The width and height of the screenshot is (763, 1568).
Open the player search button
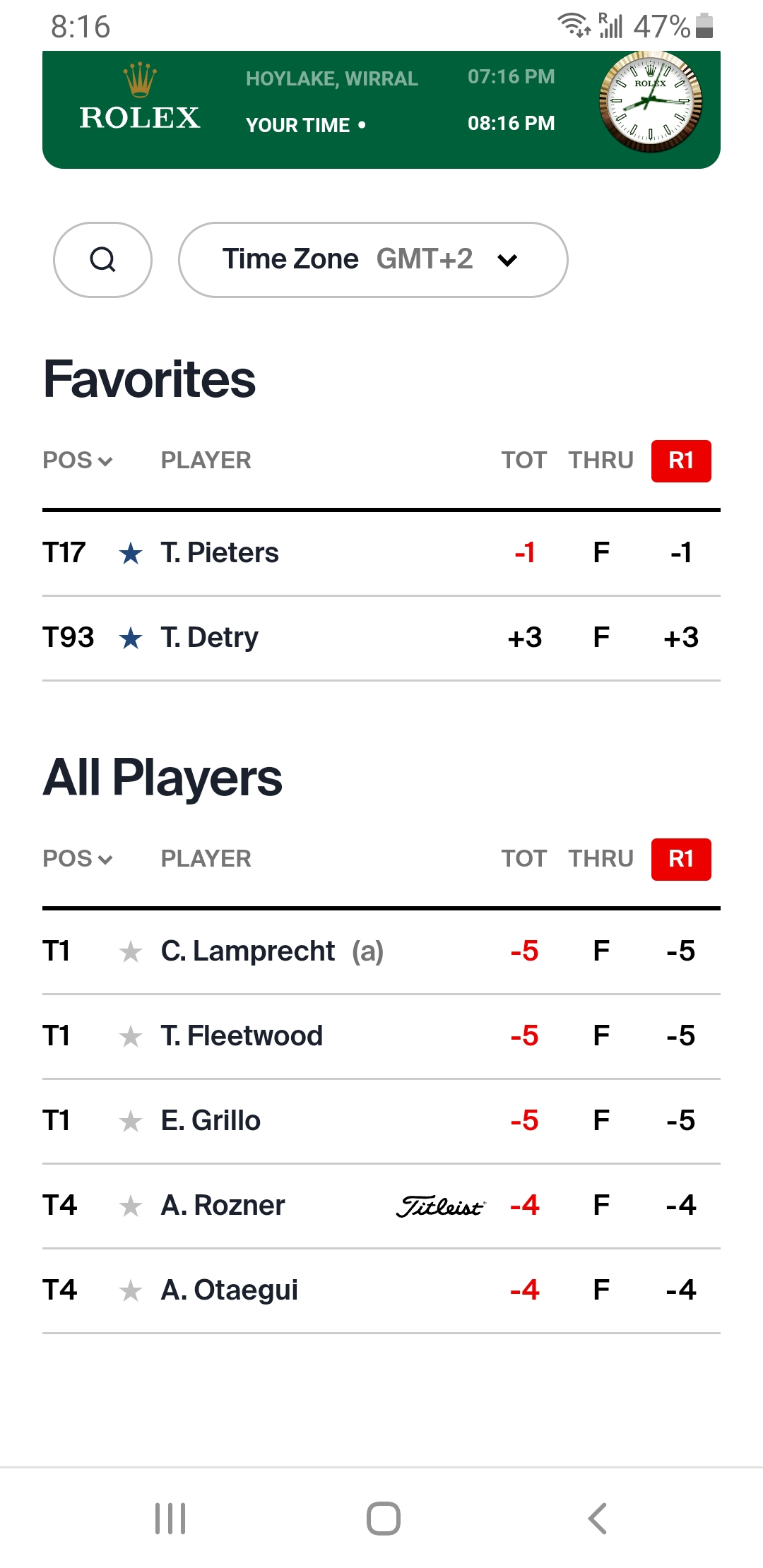click(x=102, y=260)
